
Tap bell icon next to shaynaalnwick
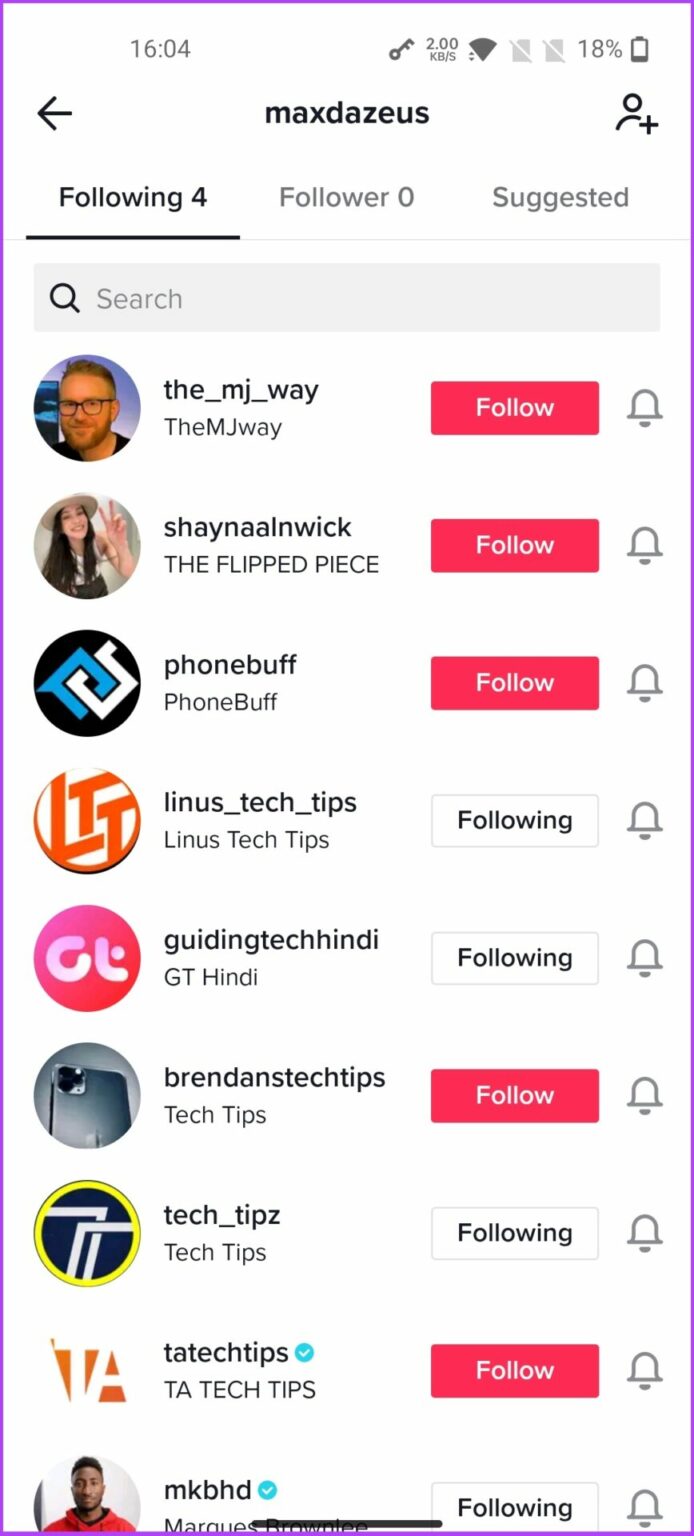(x=645, y=545)
